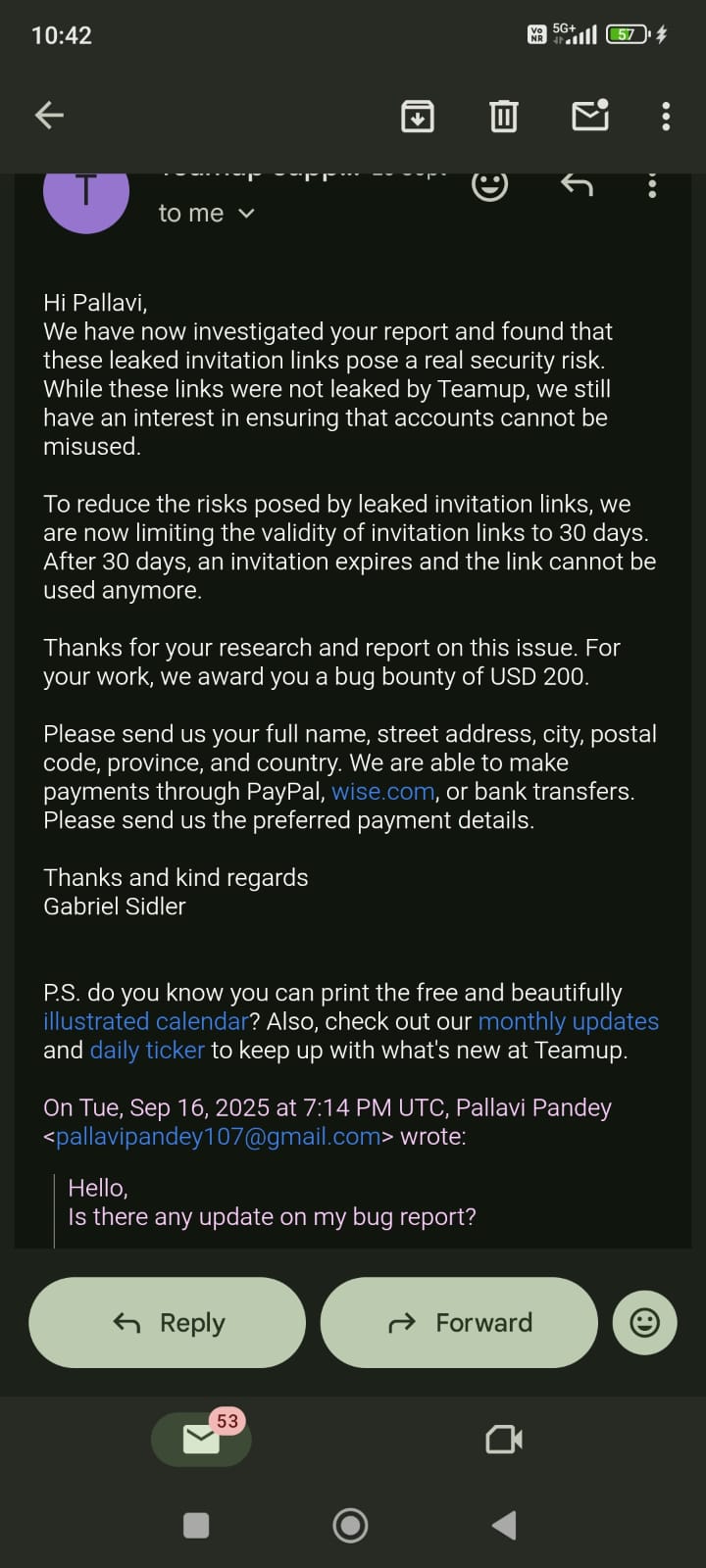706x1568 pixels.
Task: Open the message's three-dot options
Action: (652, 186)
